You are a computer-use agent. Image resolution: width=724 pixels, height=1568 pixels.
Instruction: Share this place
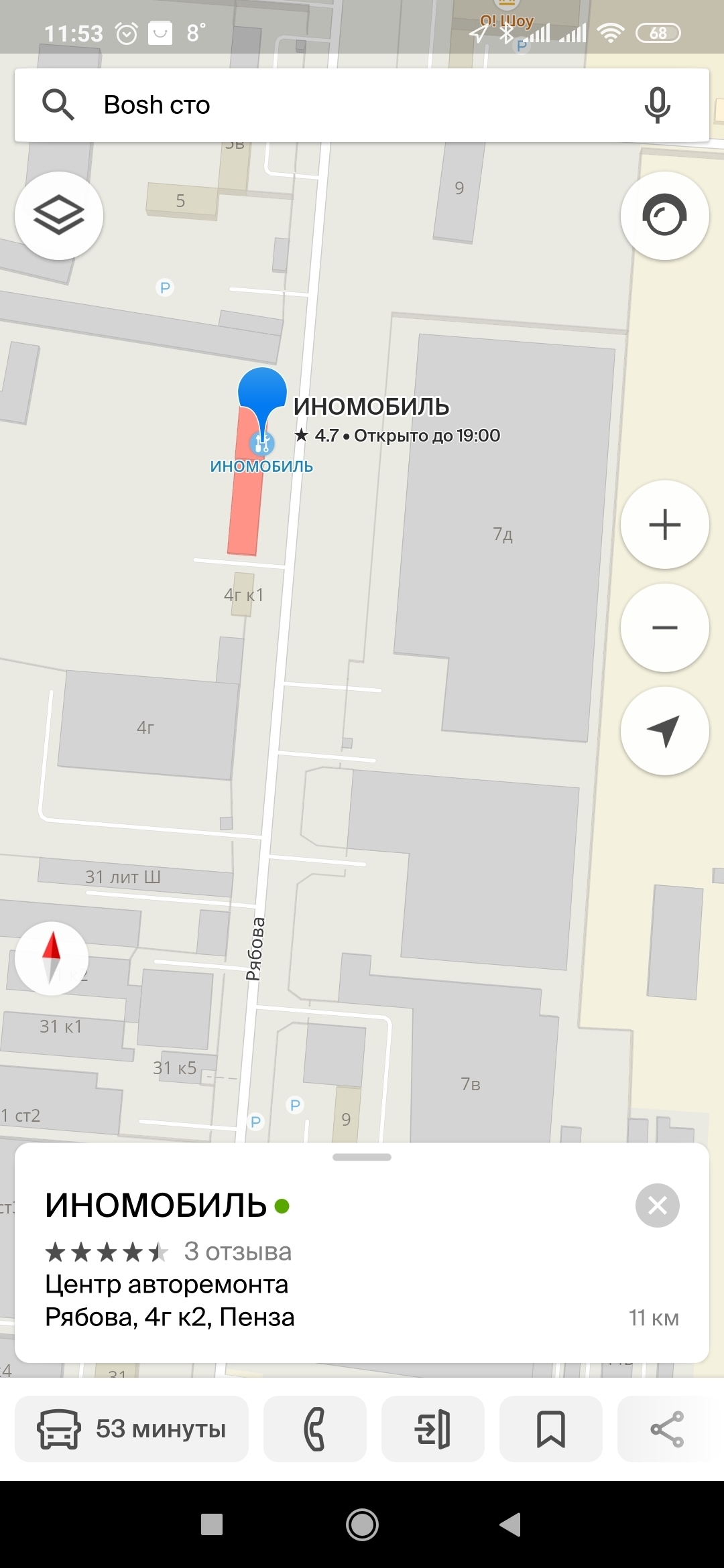pyautogui.click(x=667, y=1429)
